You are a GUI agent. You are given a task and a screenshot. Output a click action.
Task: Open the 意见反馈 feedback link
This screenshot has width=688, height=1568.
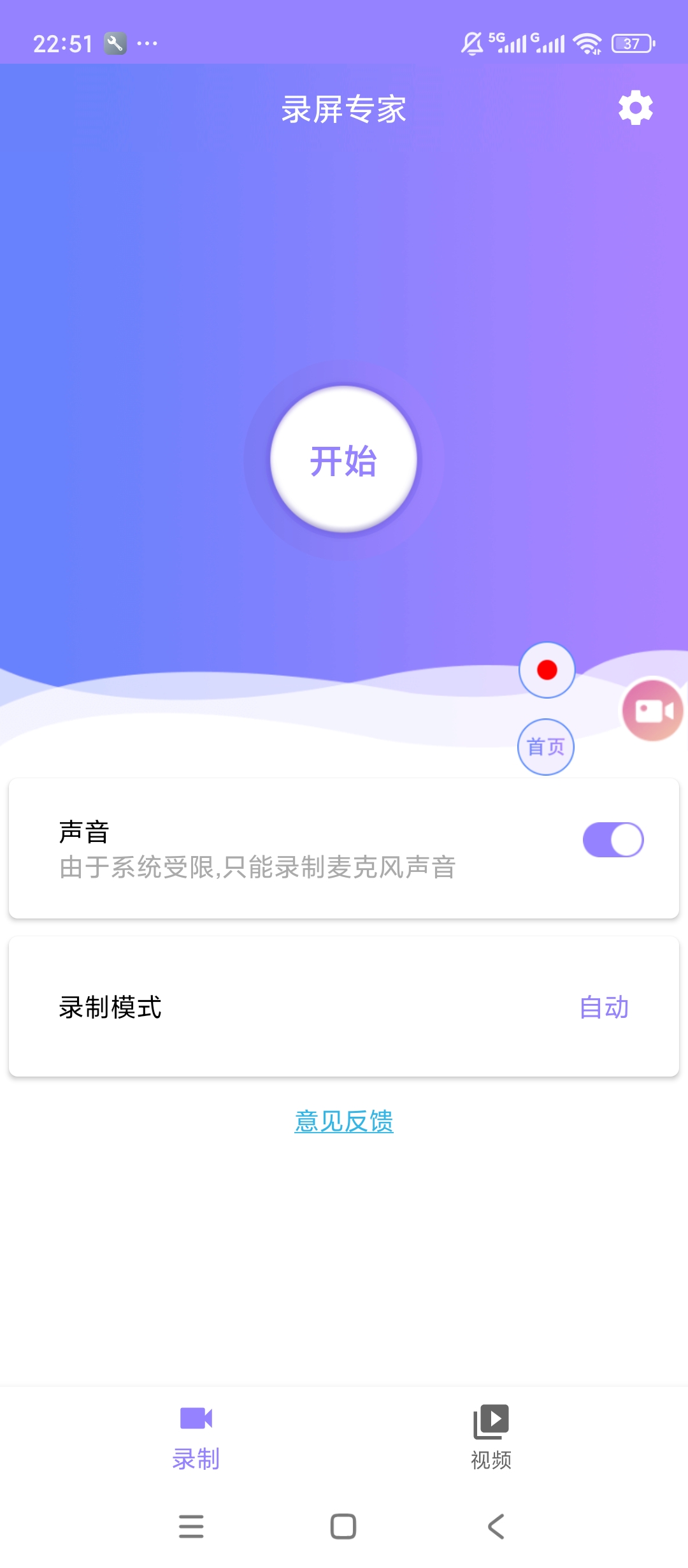pyautogui.click(x=343, y=1121)
